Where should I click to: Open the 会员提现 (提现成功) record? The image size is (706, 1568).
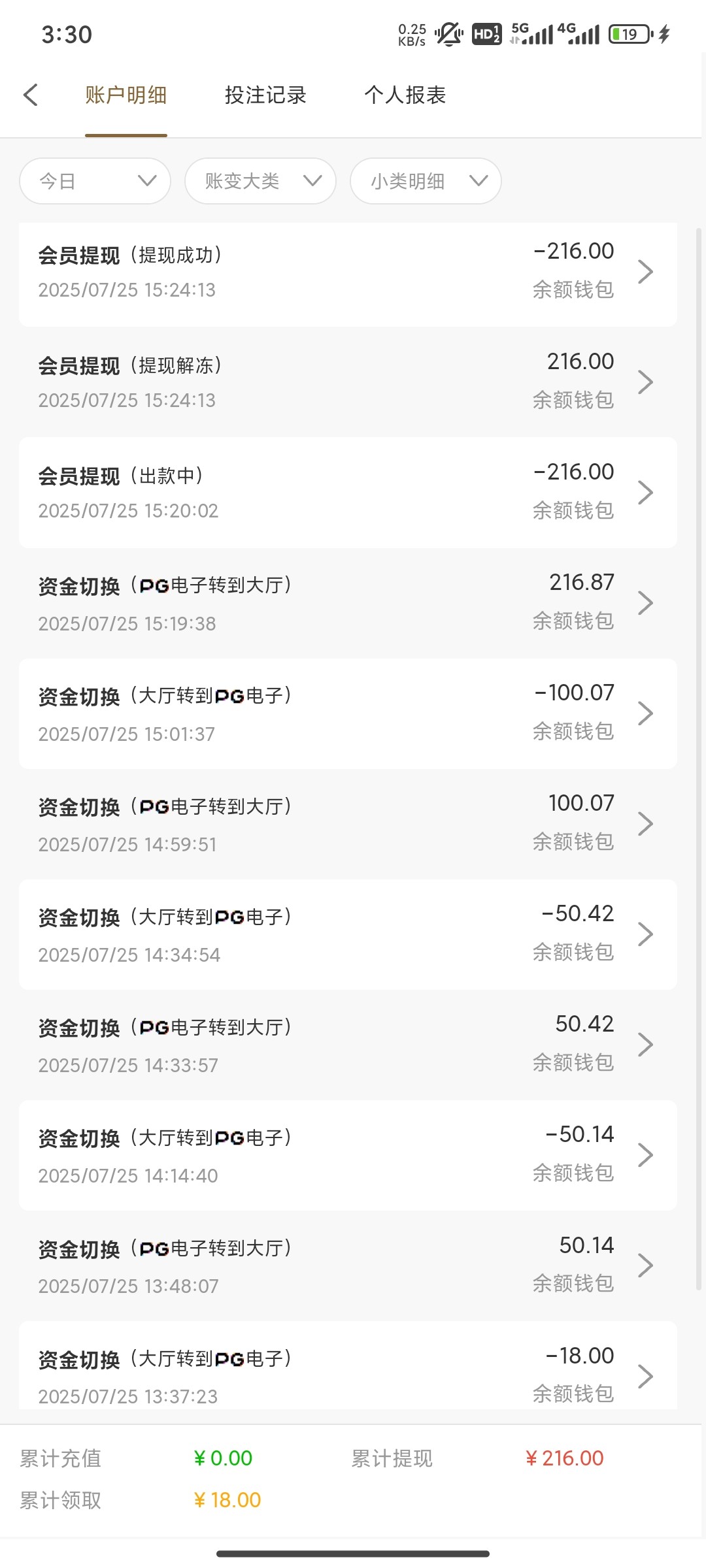[x=348, y=272]
